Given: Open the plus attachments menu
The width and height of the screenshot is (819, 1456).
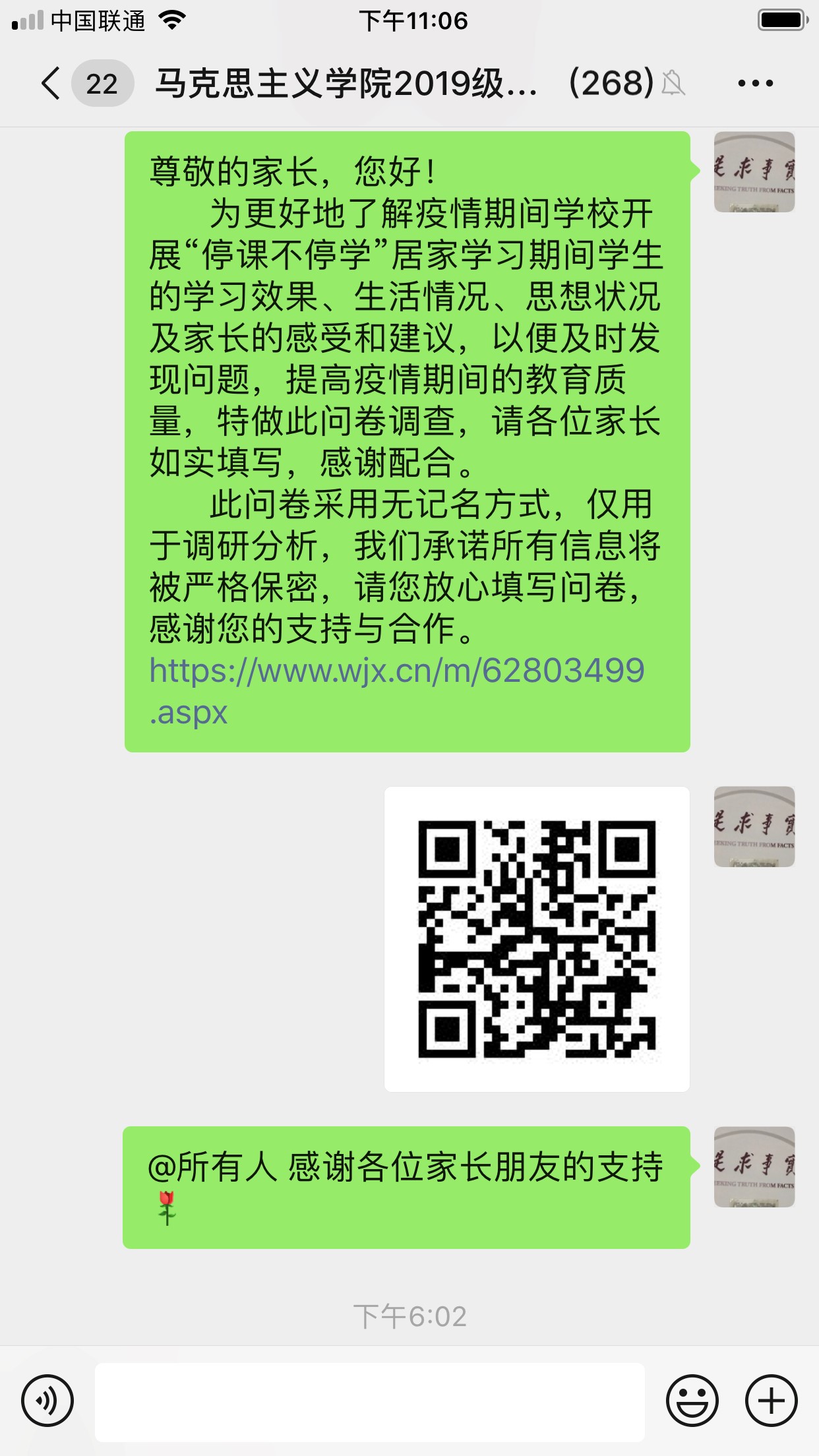Looking at the screenshot, I should [x=772, y=1401].
